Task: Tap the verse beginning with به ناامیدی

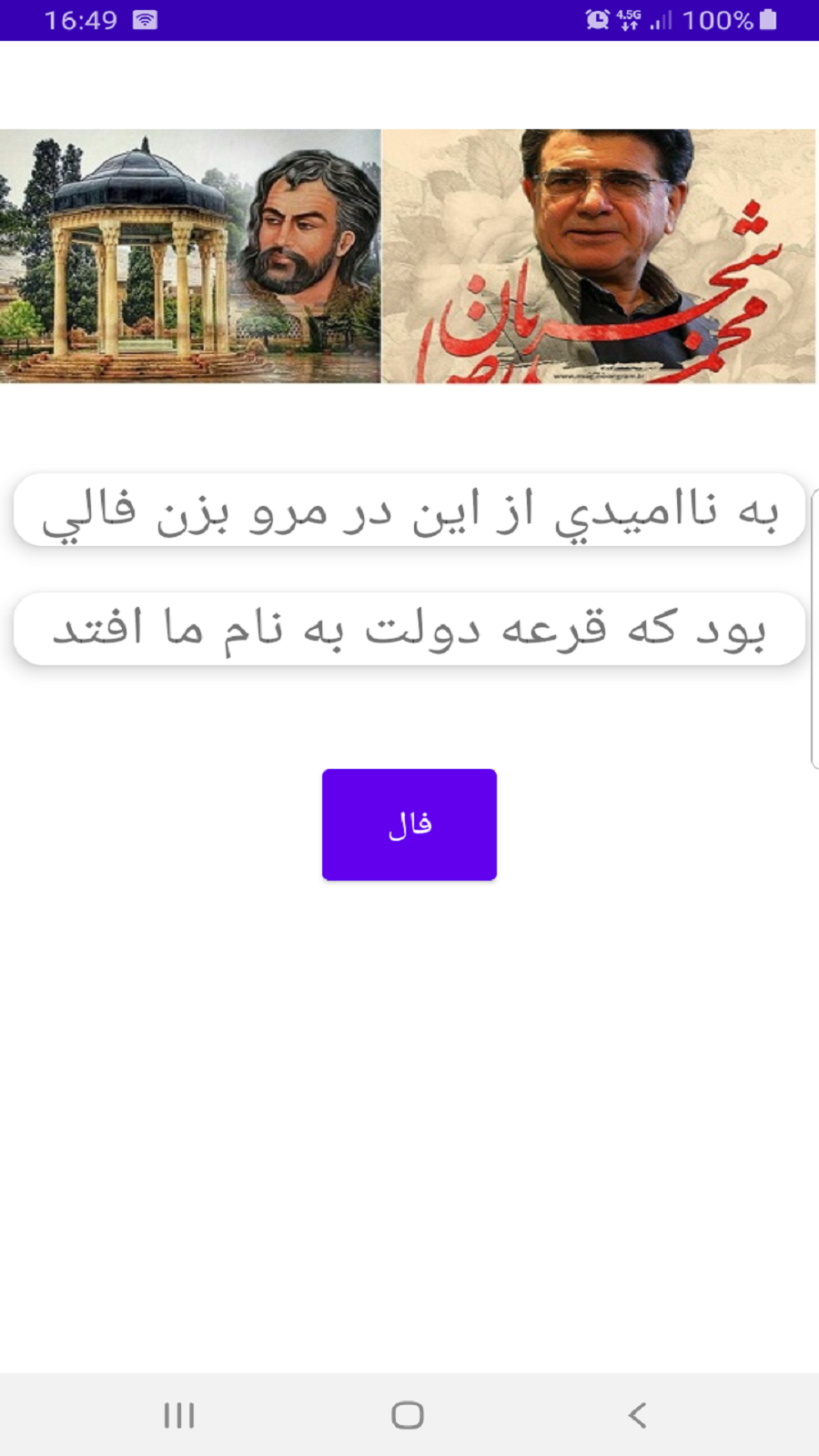Action: point(409,510)
